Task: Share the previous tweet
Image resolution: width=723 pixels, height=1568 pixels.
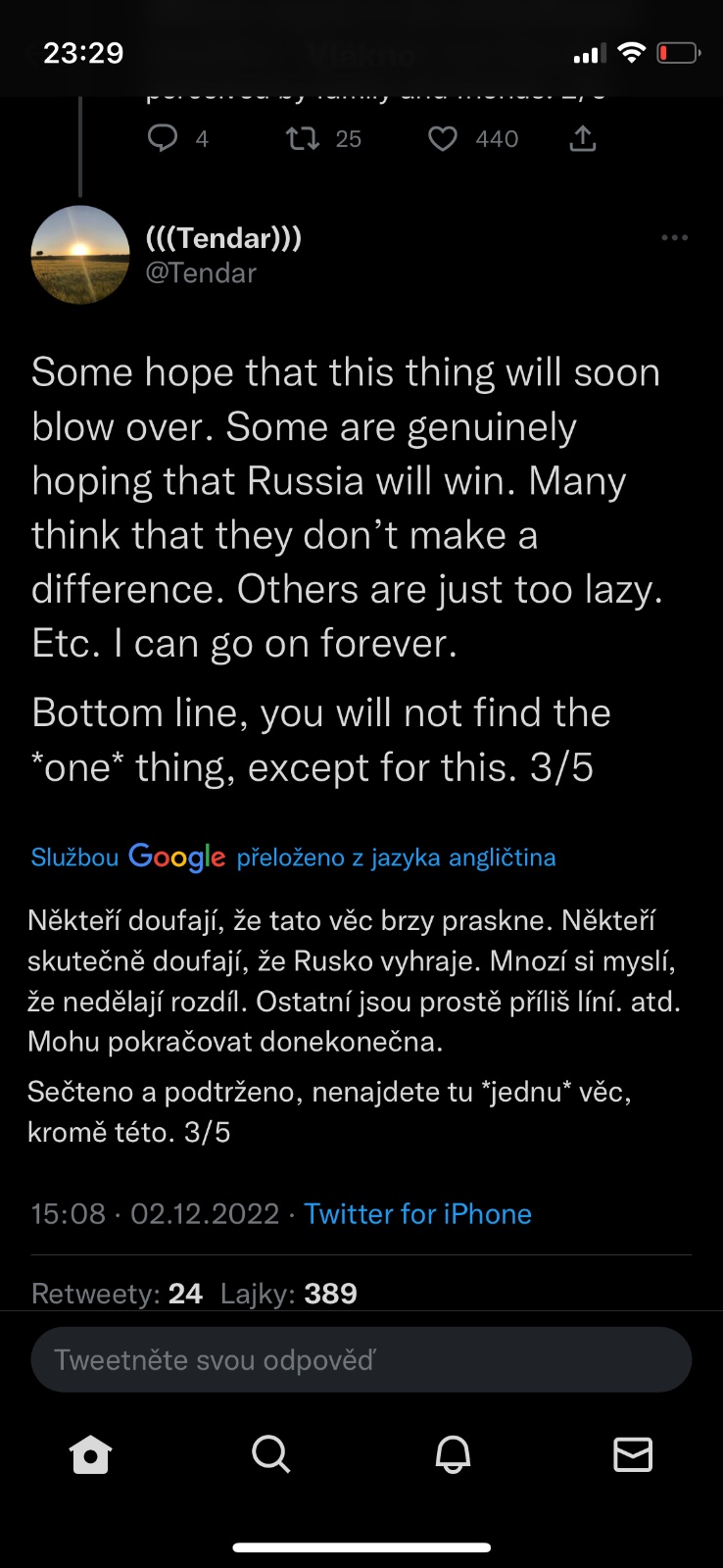Action: pos(582,138)
